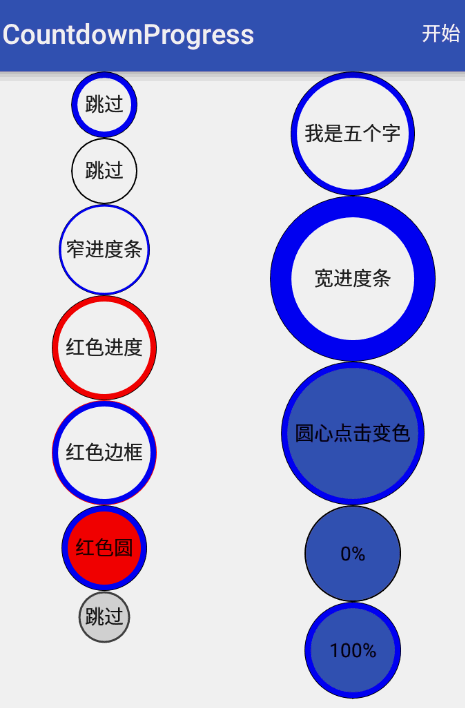Tap the blue-ringed 跳过 circle
The height and width of the screenshot is (708, 465).
tap(104, 104)
